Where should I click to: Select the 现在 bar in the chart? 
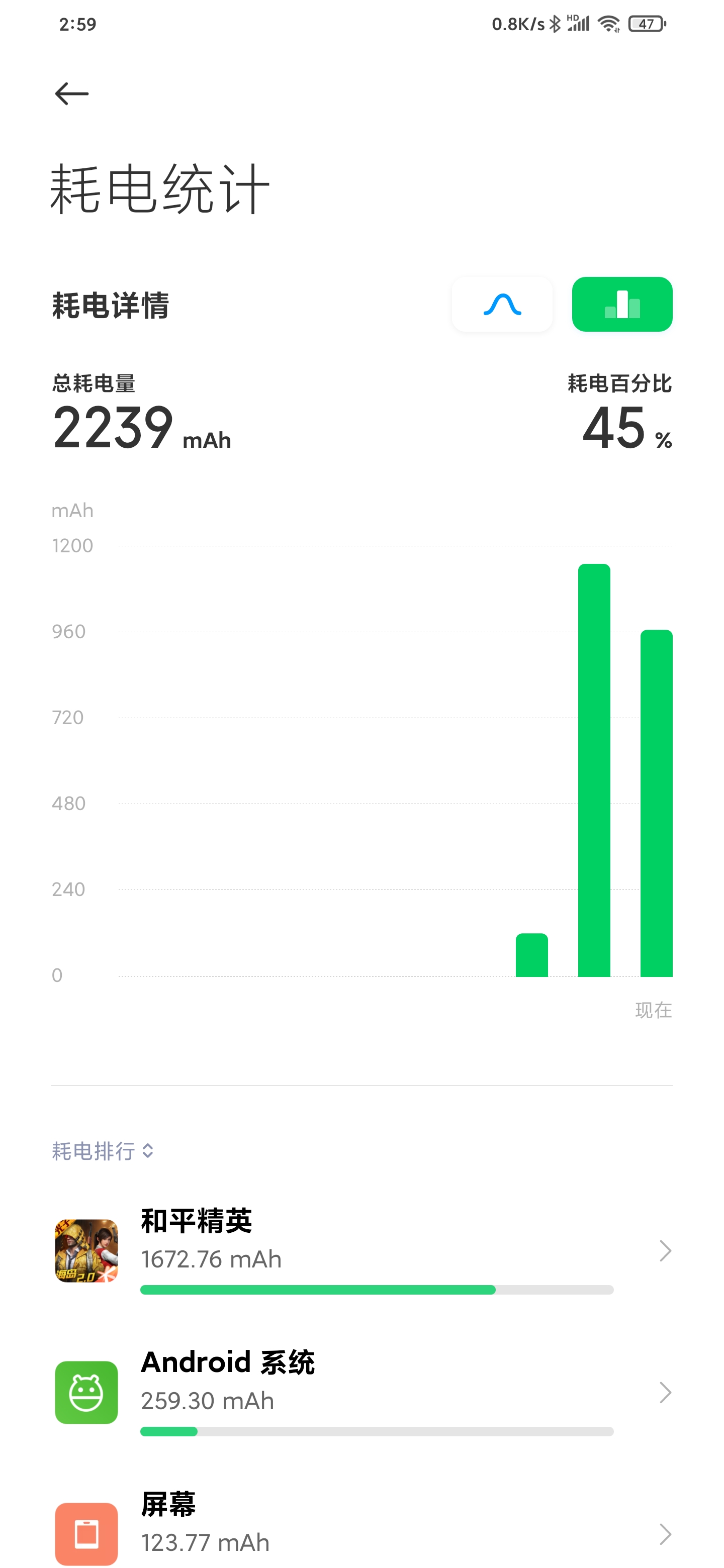(x=656, y=803)
